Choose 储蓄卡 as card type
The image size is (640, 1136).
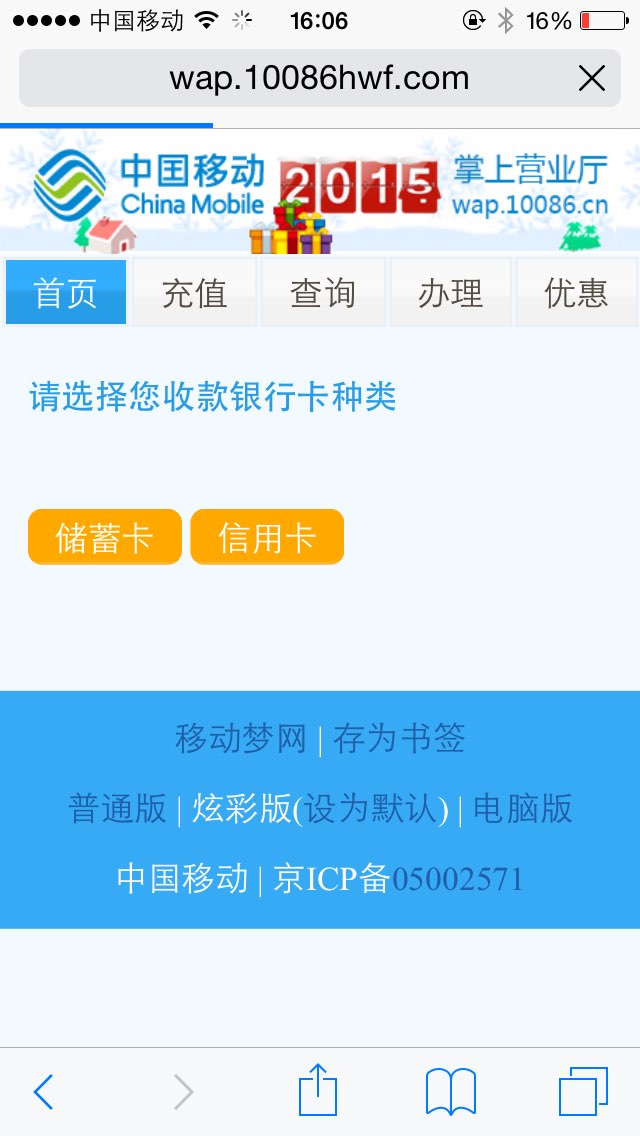(x=104, y=538)
